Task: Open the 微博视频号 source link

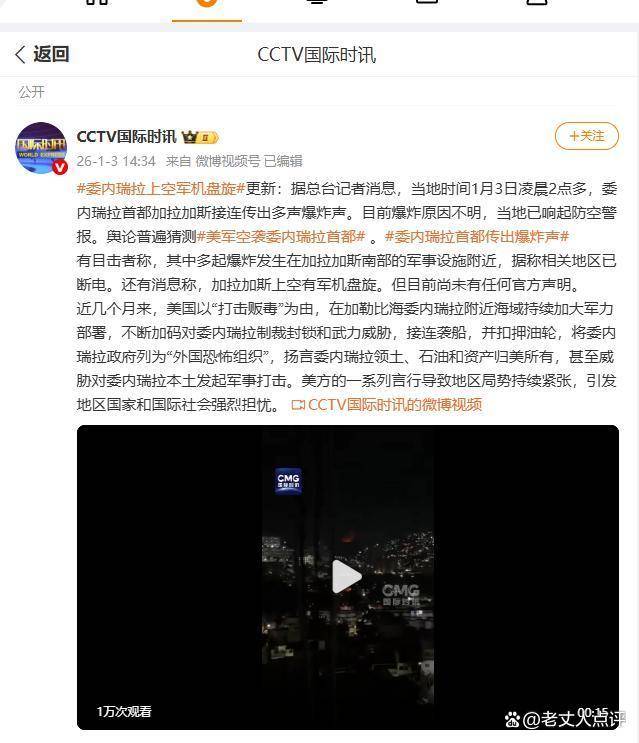Action: (227, 160)
